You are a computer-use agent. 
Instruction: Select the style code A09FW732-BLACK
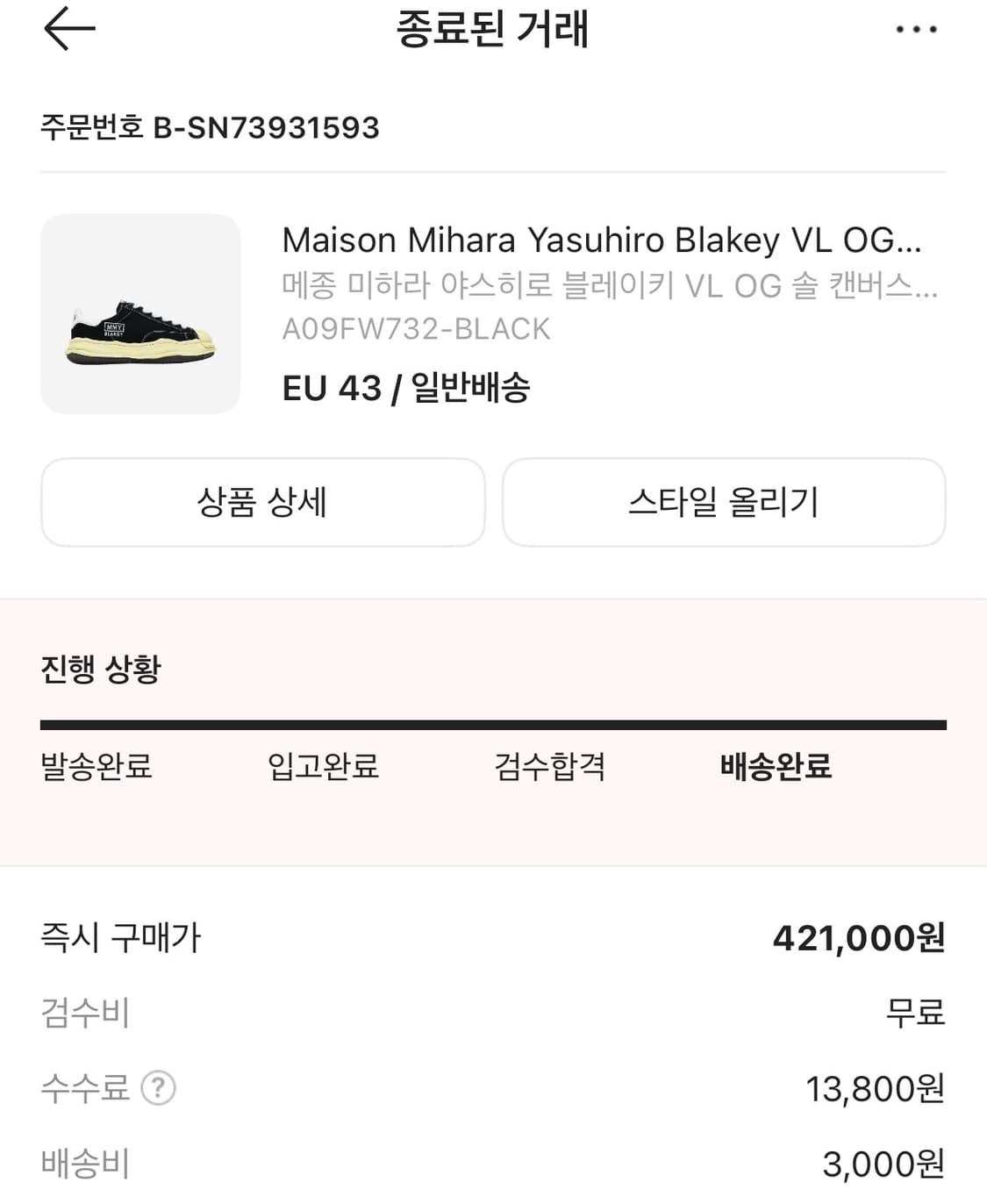coord(416,329)
